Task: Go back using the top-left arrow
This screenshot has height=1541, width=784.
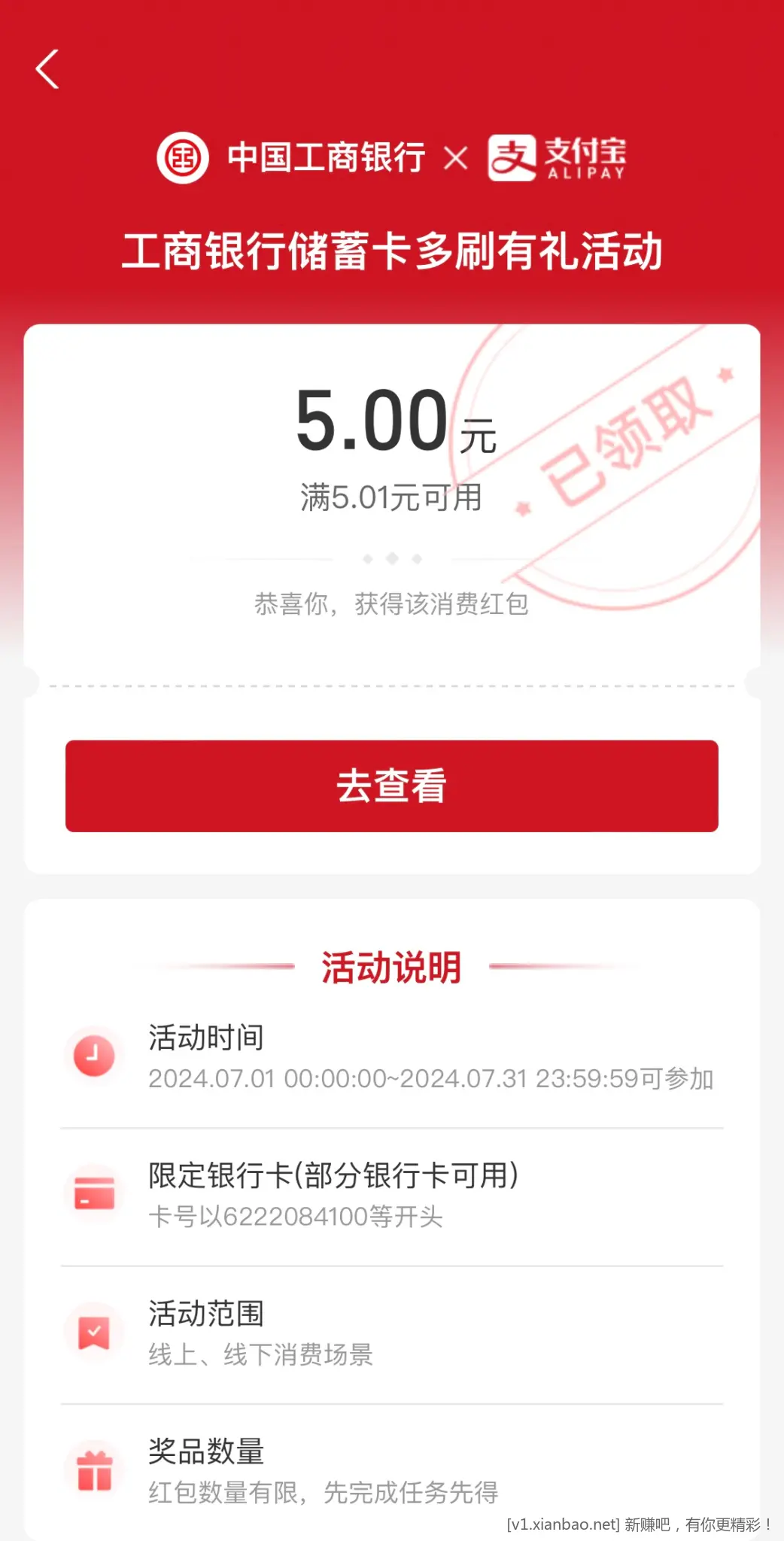Action: point(47,69)
